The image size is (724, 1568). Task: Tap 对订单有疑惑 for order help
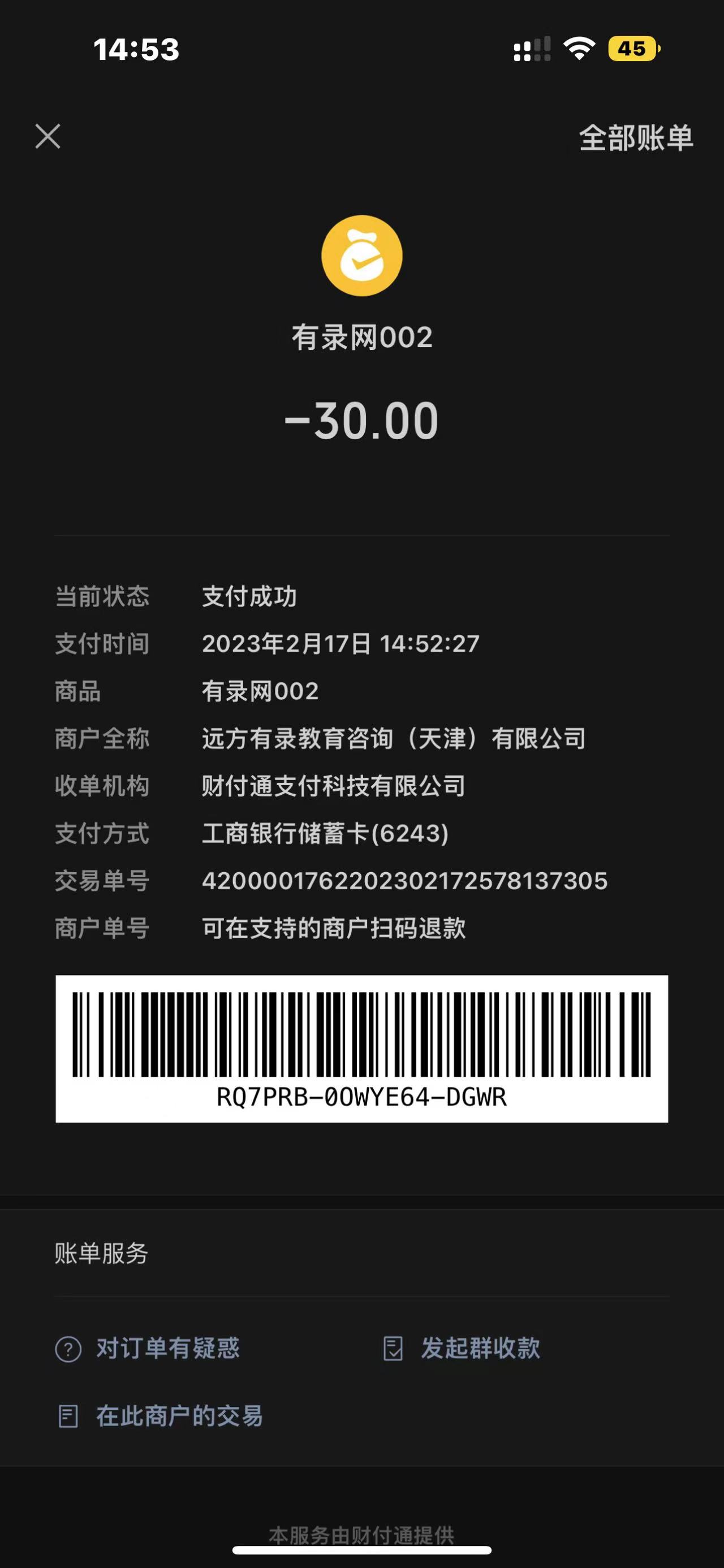(167, 1348)
